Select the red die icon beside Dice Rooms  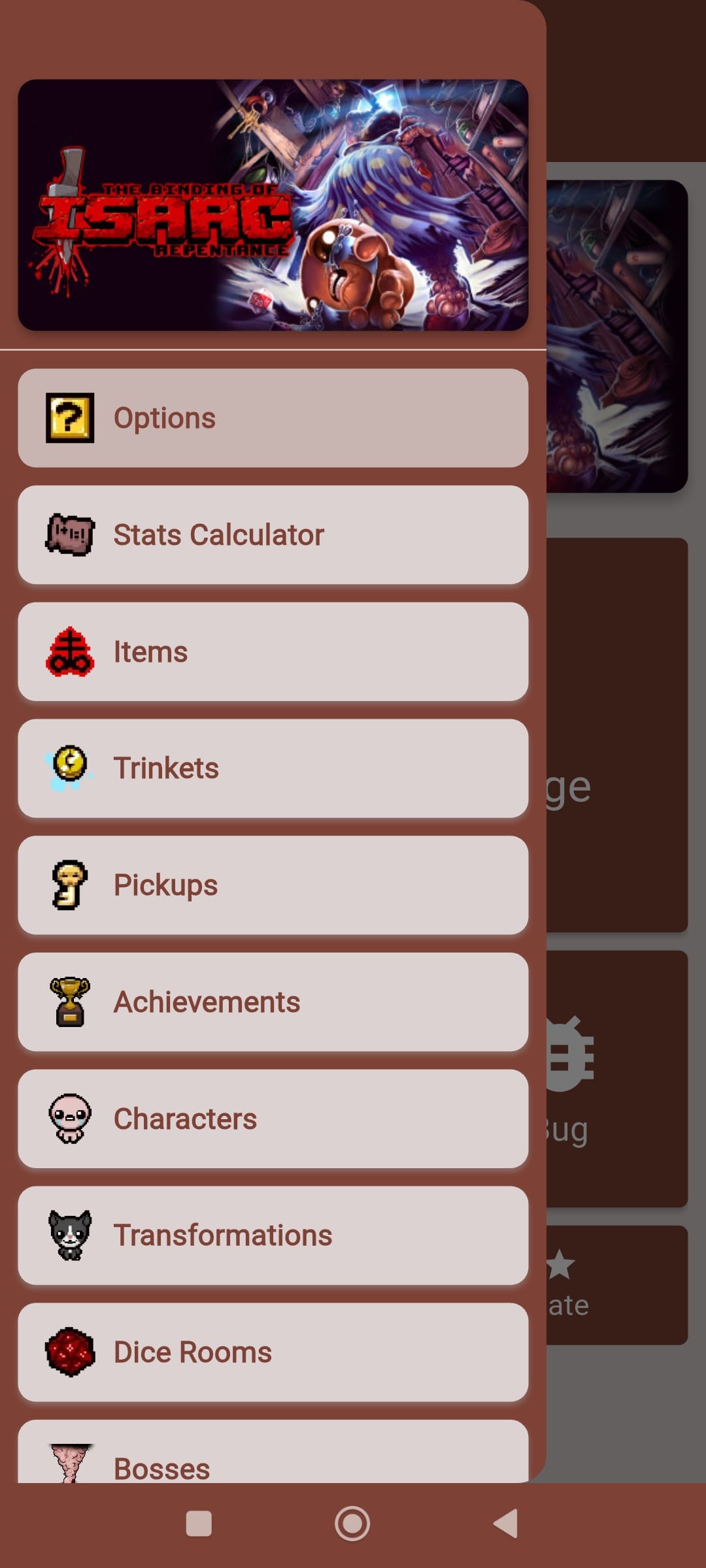tap(71, 1350)
